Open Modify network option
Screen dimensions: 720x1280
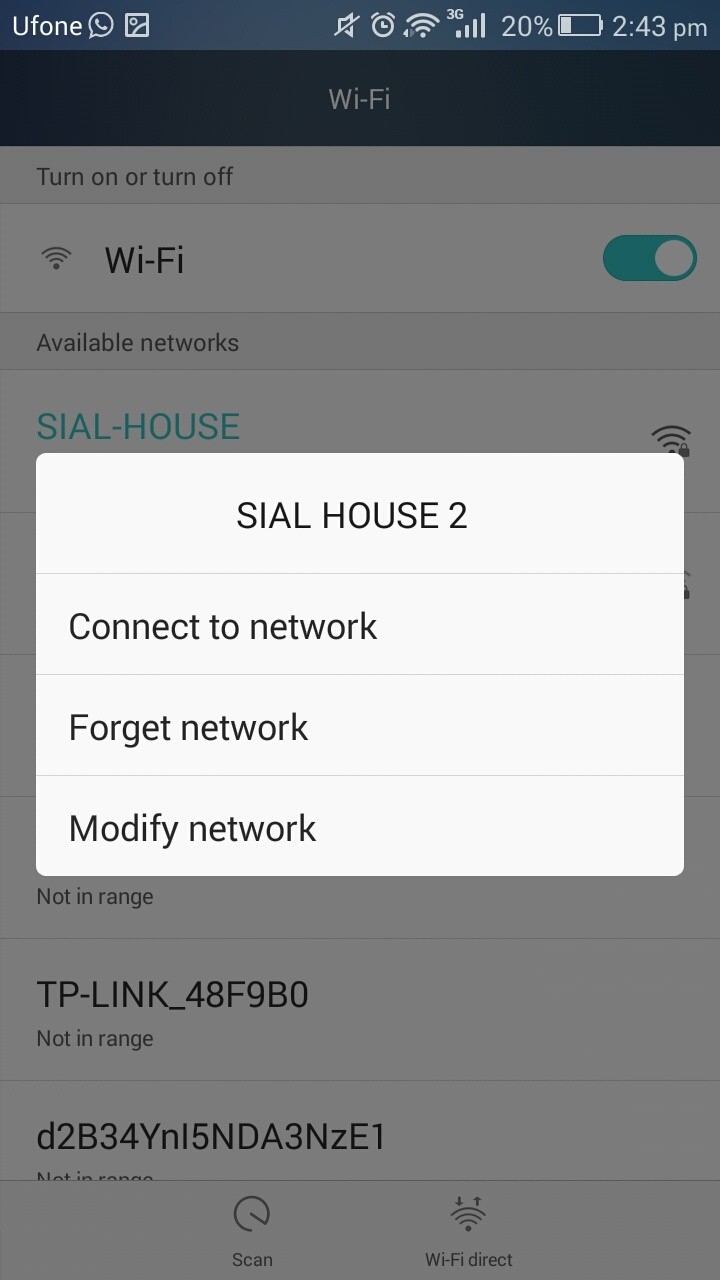192,828
